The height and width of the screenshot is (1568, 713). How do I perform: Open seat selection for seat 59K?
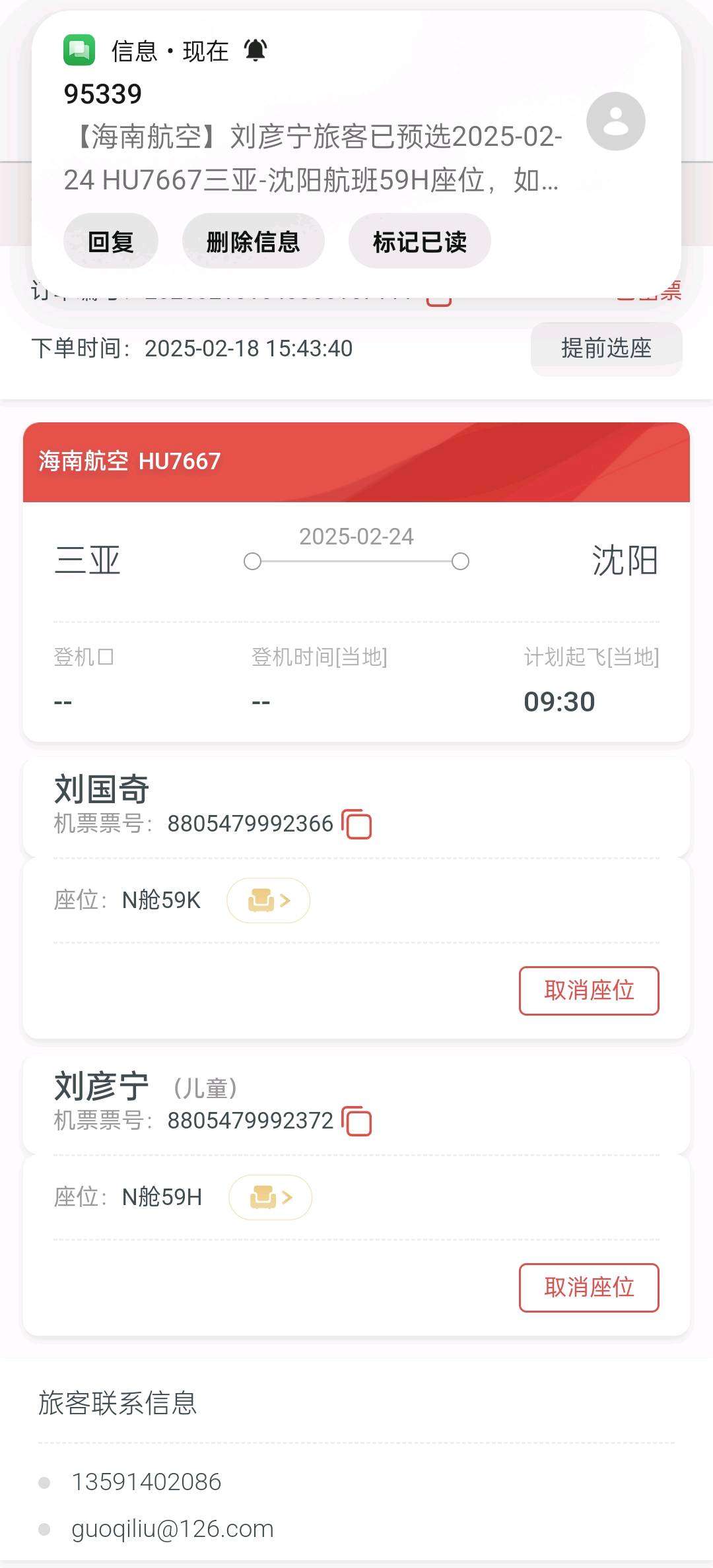tap(268, 900)
